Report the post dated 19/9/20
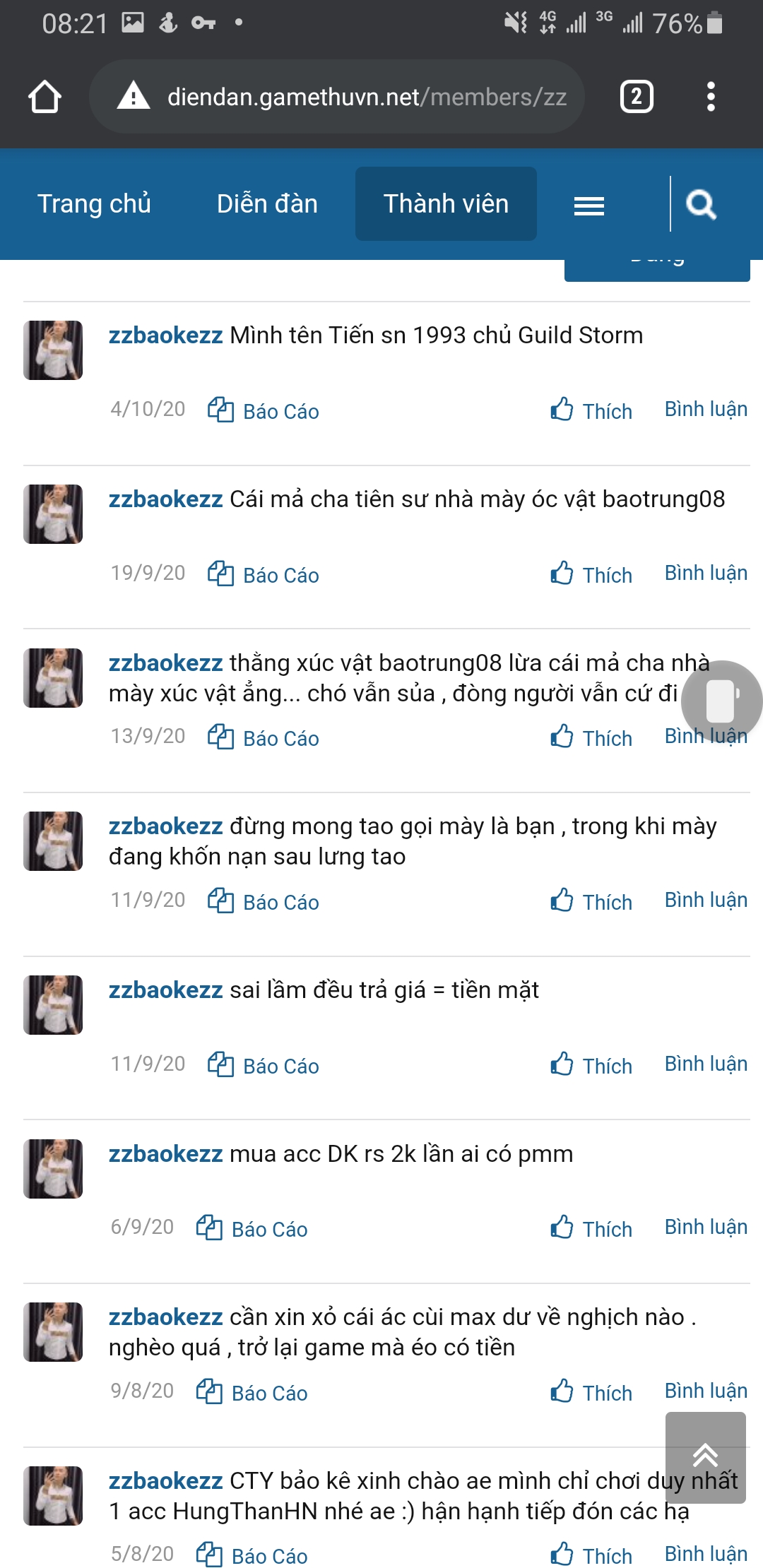 264,574
